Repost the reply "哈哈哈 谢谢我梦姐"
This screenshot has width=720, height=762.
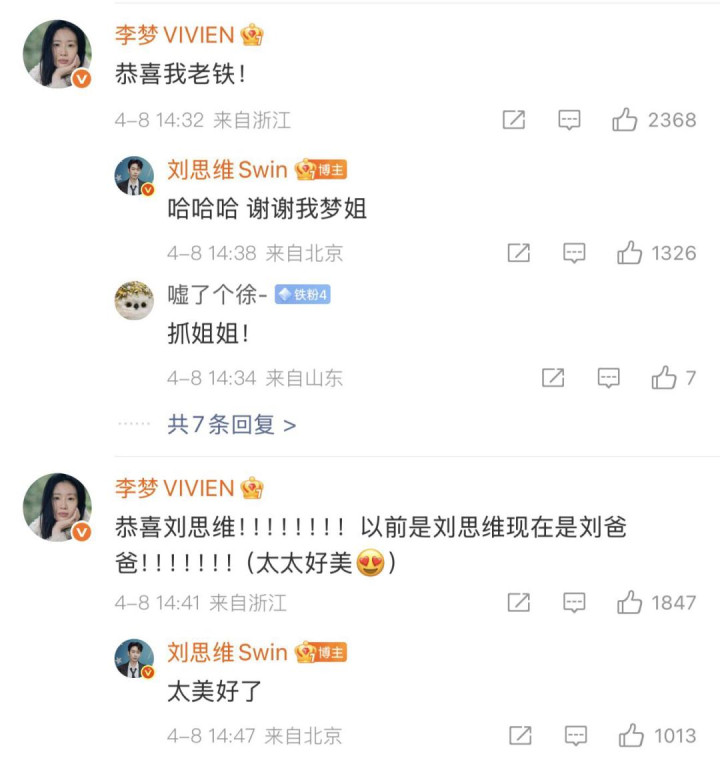[518, 253]
